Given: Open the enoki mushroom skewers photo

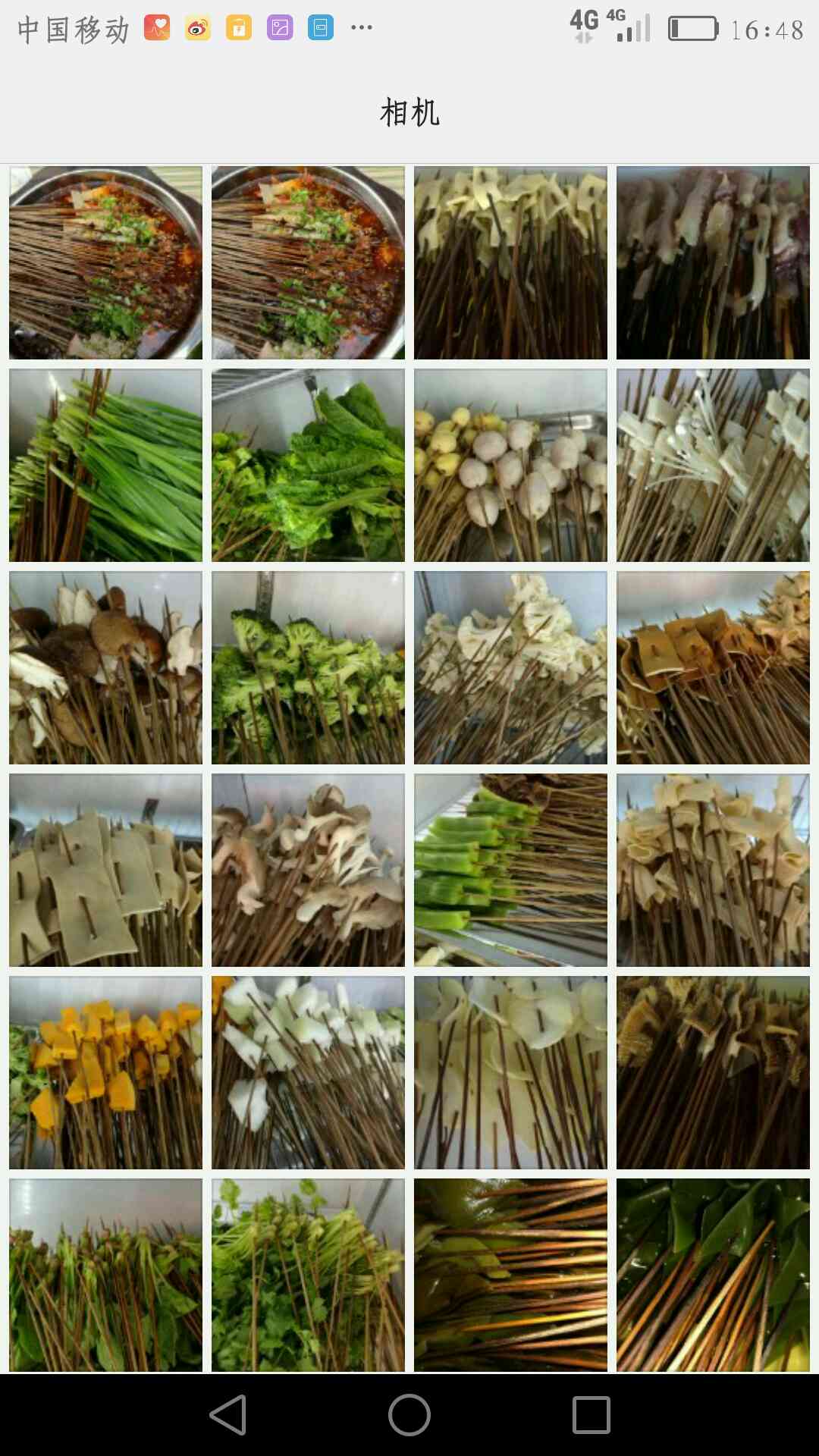Looking at the screenshot, I should tap(713, 465).
